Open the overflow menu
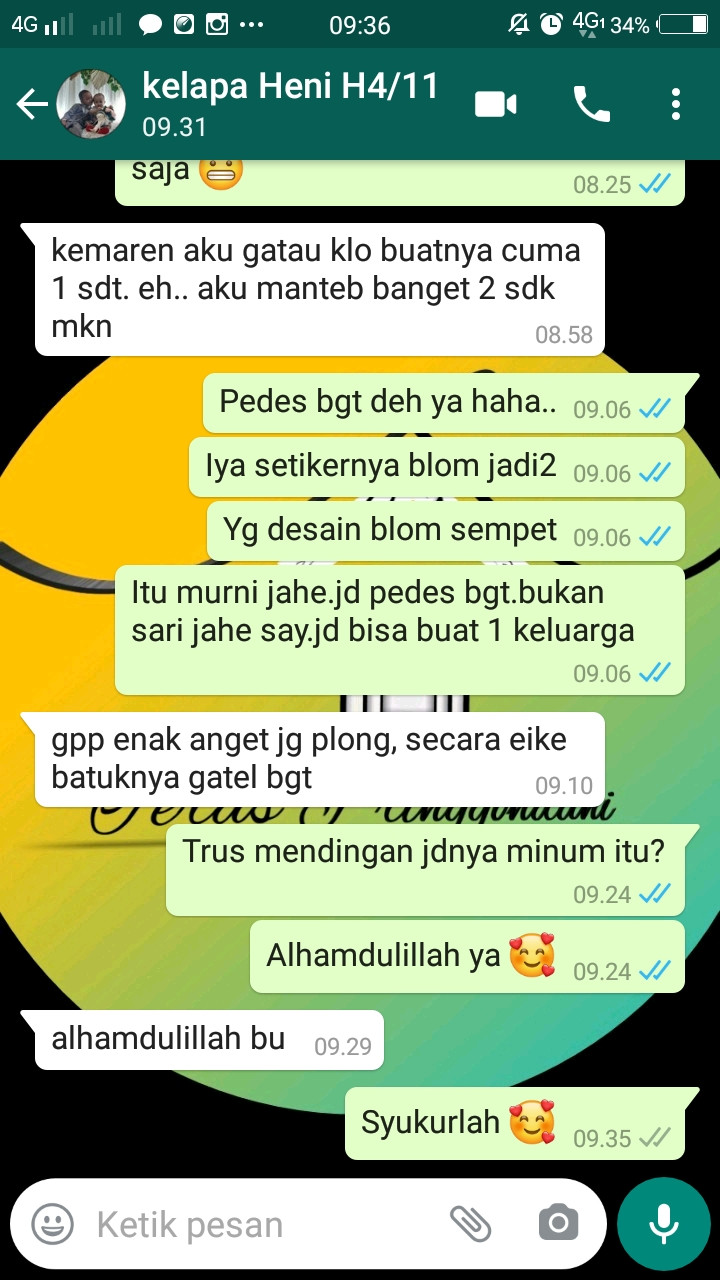This screenshot has width=720, height=1280. click(x=676, y=104)
